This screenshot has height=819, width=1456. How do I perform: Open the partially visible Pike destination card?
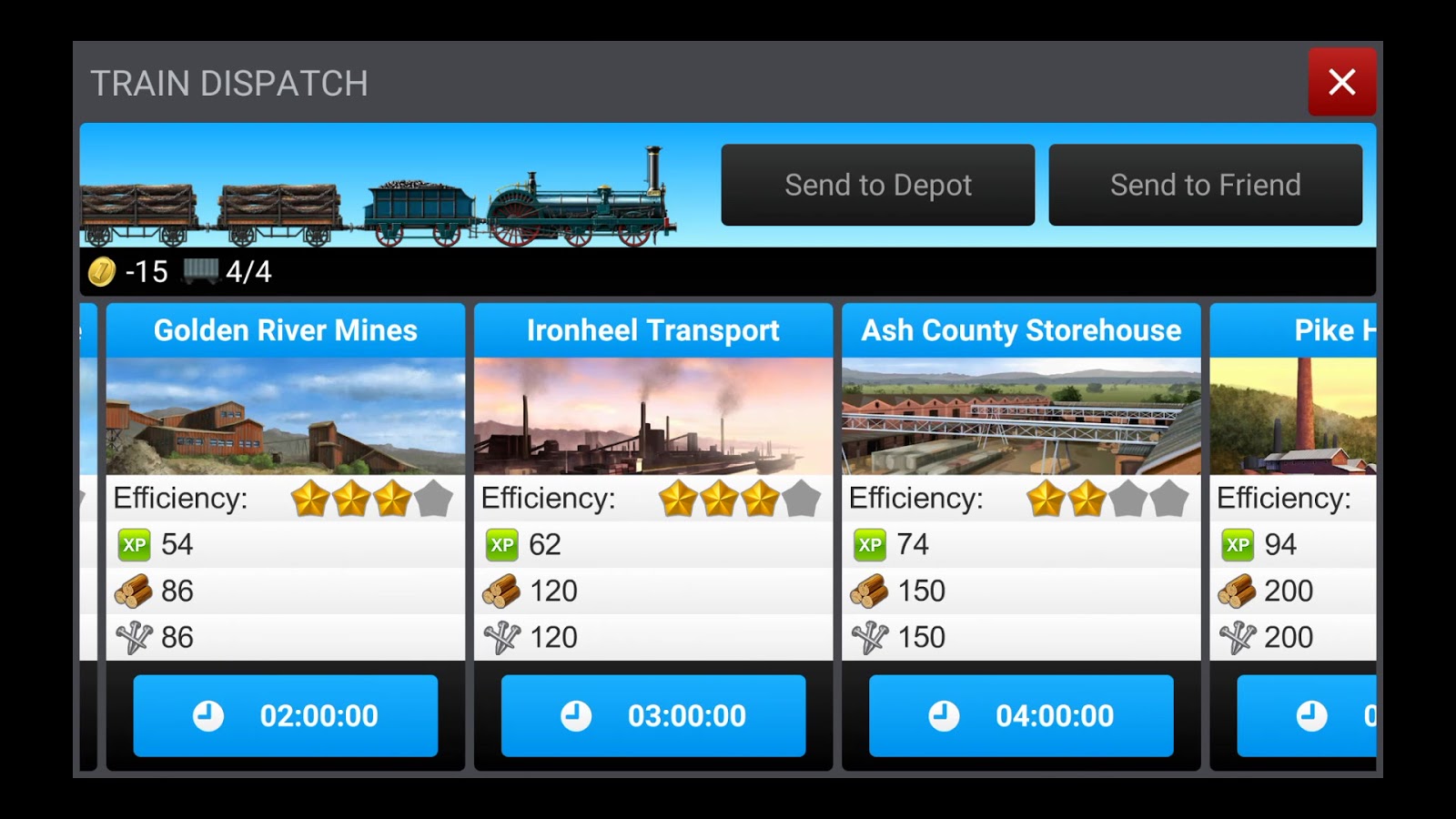coord(1294,416)
